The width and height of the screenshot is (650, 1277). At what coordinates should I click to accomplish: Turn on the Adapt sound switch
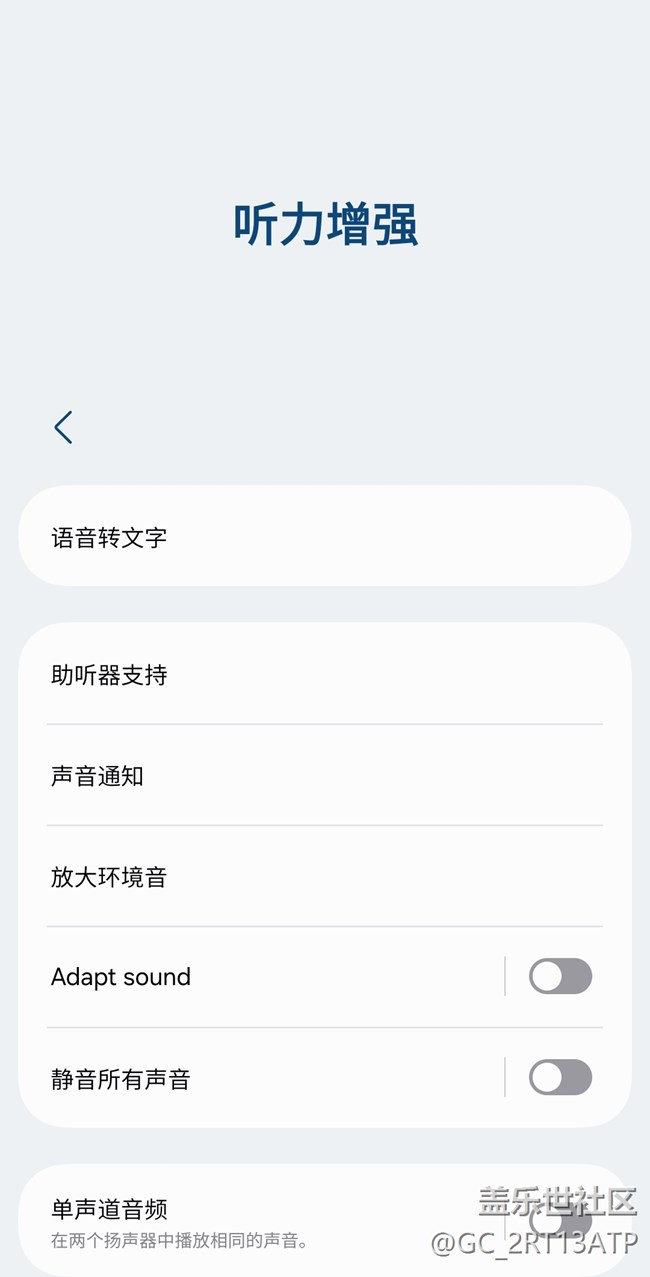560,977
